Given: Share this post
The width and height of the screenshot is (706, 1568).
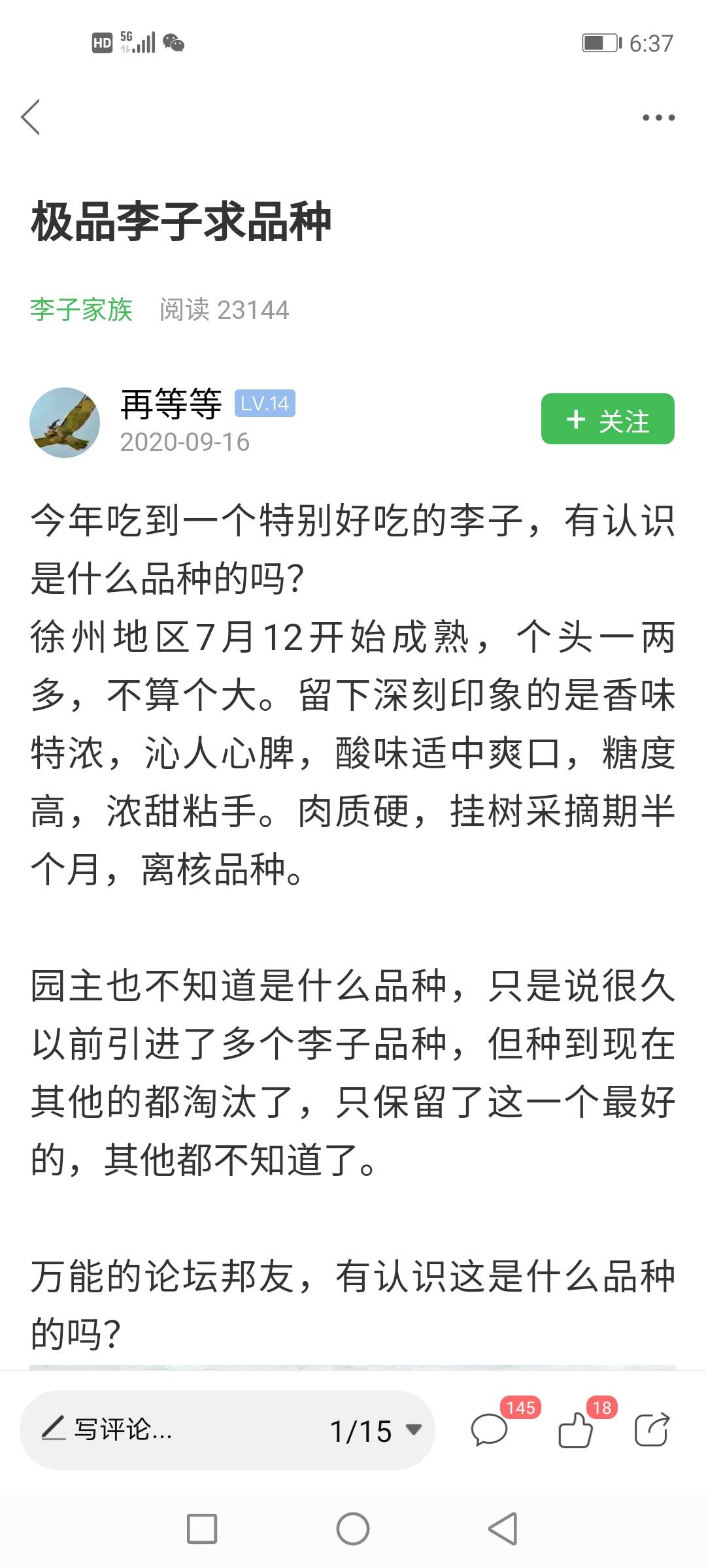Looking at the screenshot, I should pyautogui.click(x=652, y=1430).
